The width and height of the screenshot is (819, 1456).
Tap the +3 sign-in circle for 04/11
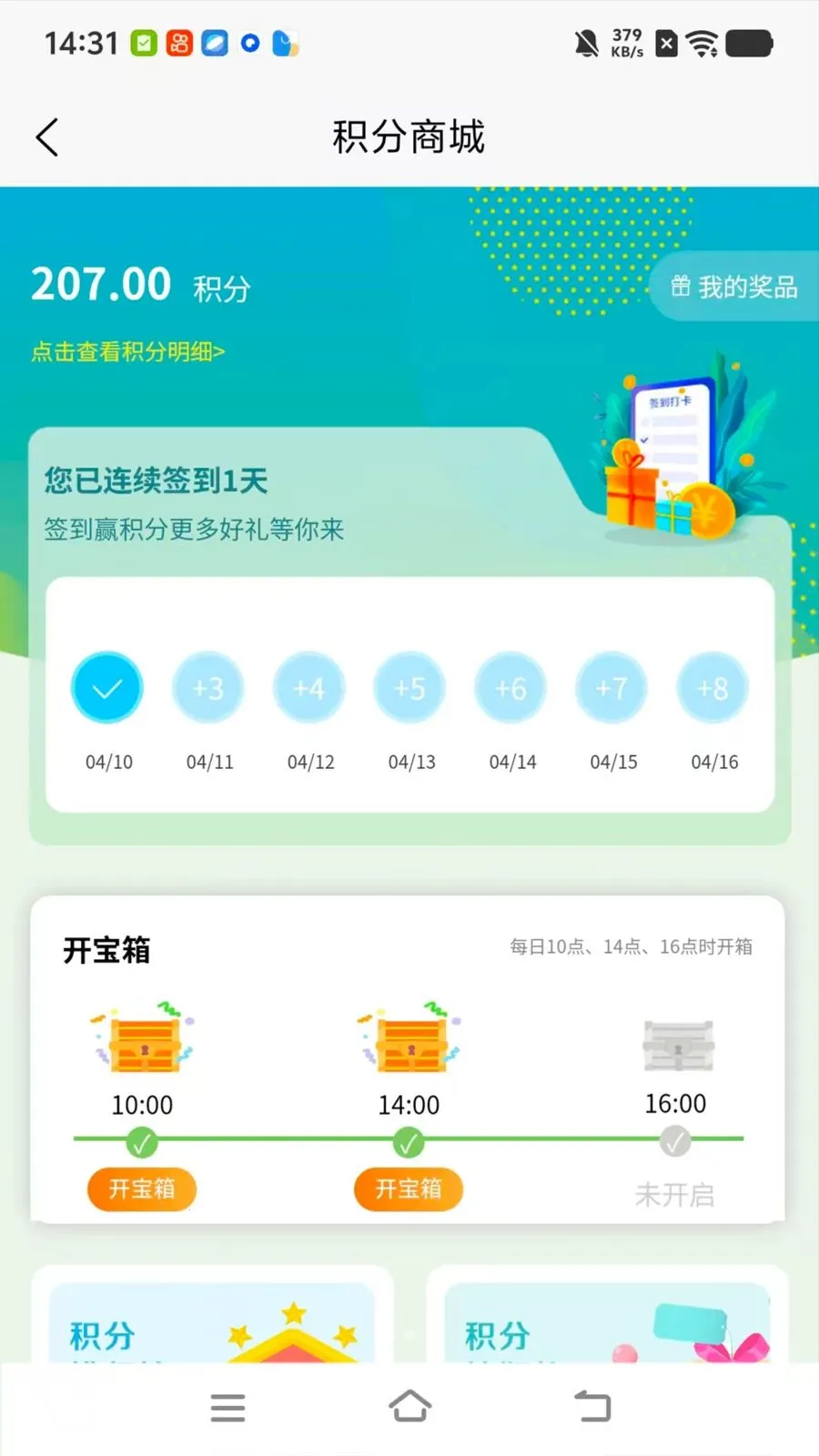[208, 688]
